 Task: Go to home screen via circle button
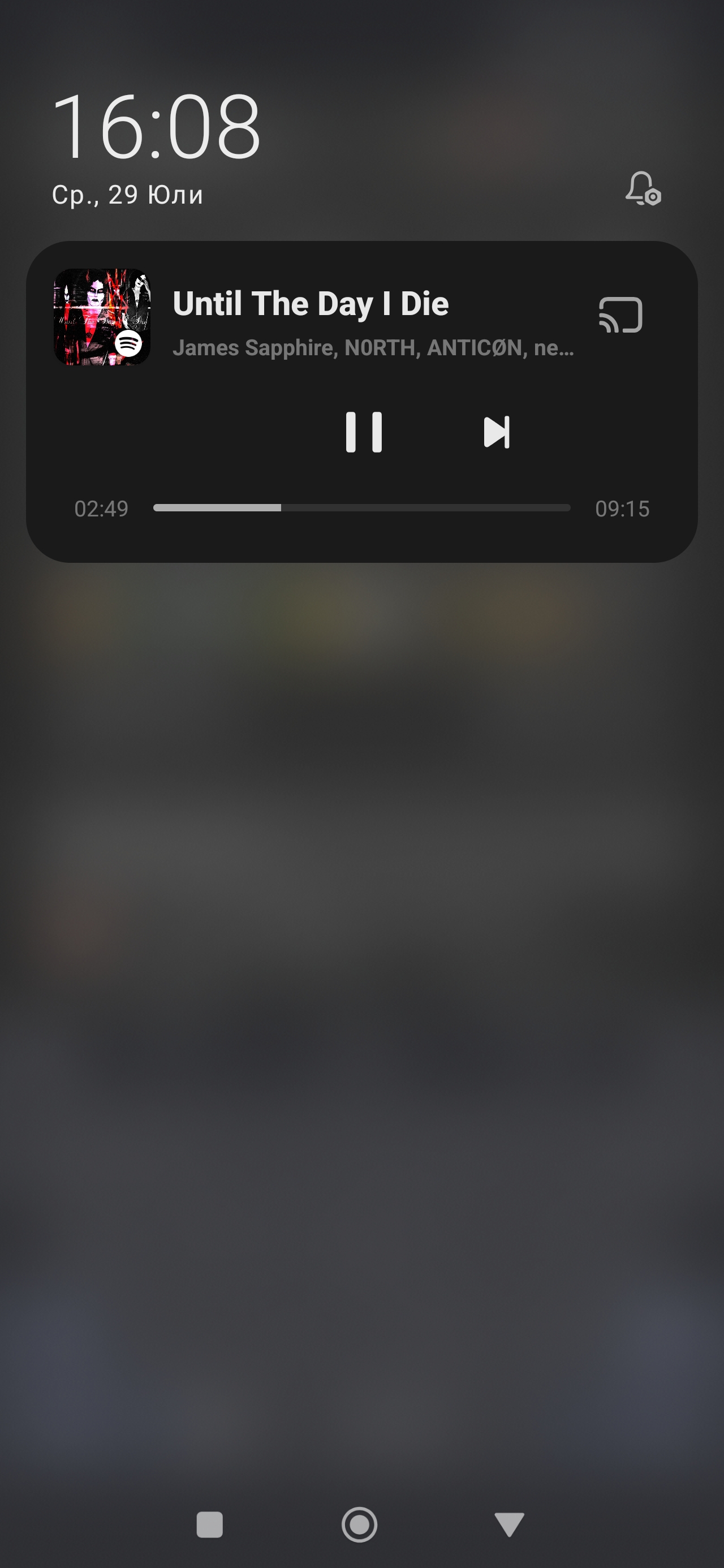click(x=359, y=1525)
